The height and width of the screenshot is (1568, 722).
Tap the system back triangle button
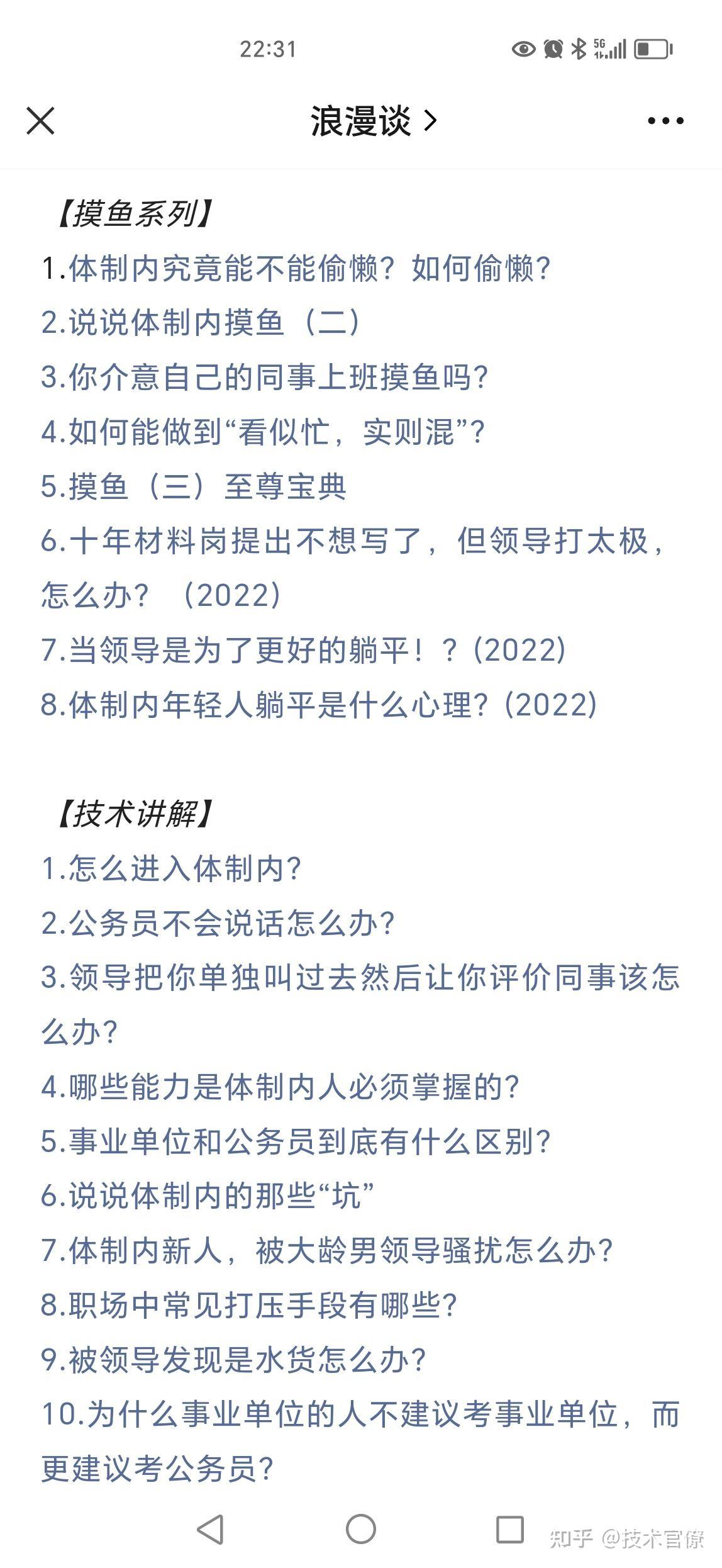pyautogui.click(x=211, y=1530)
